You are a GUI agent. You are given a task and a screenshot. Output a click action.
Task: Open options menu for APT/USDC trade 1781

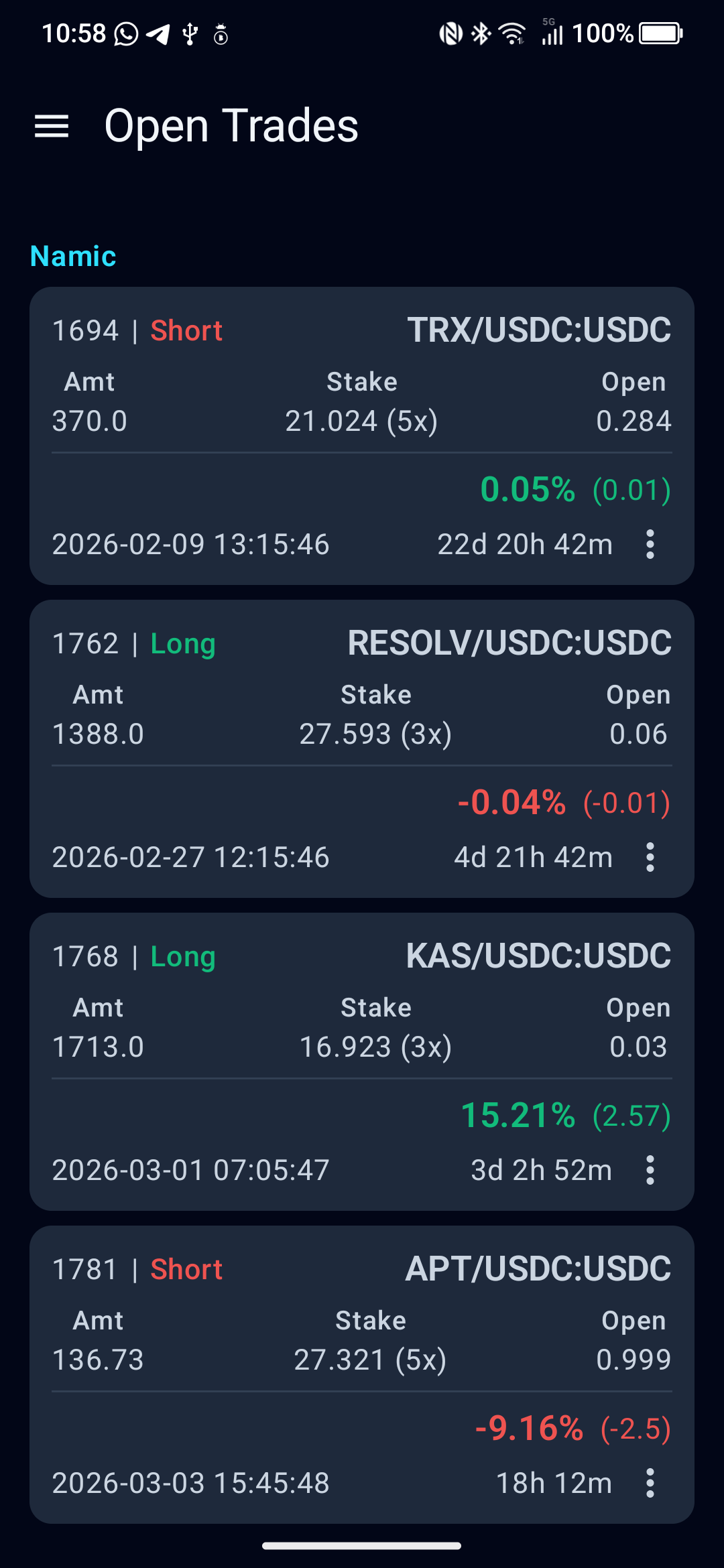point(650,1482)
